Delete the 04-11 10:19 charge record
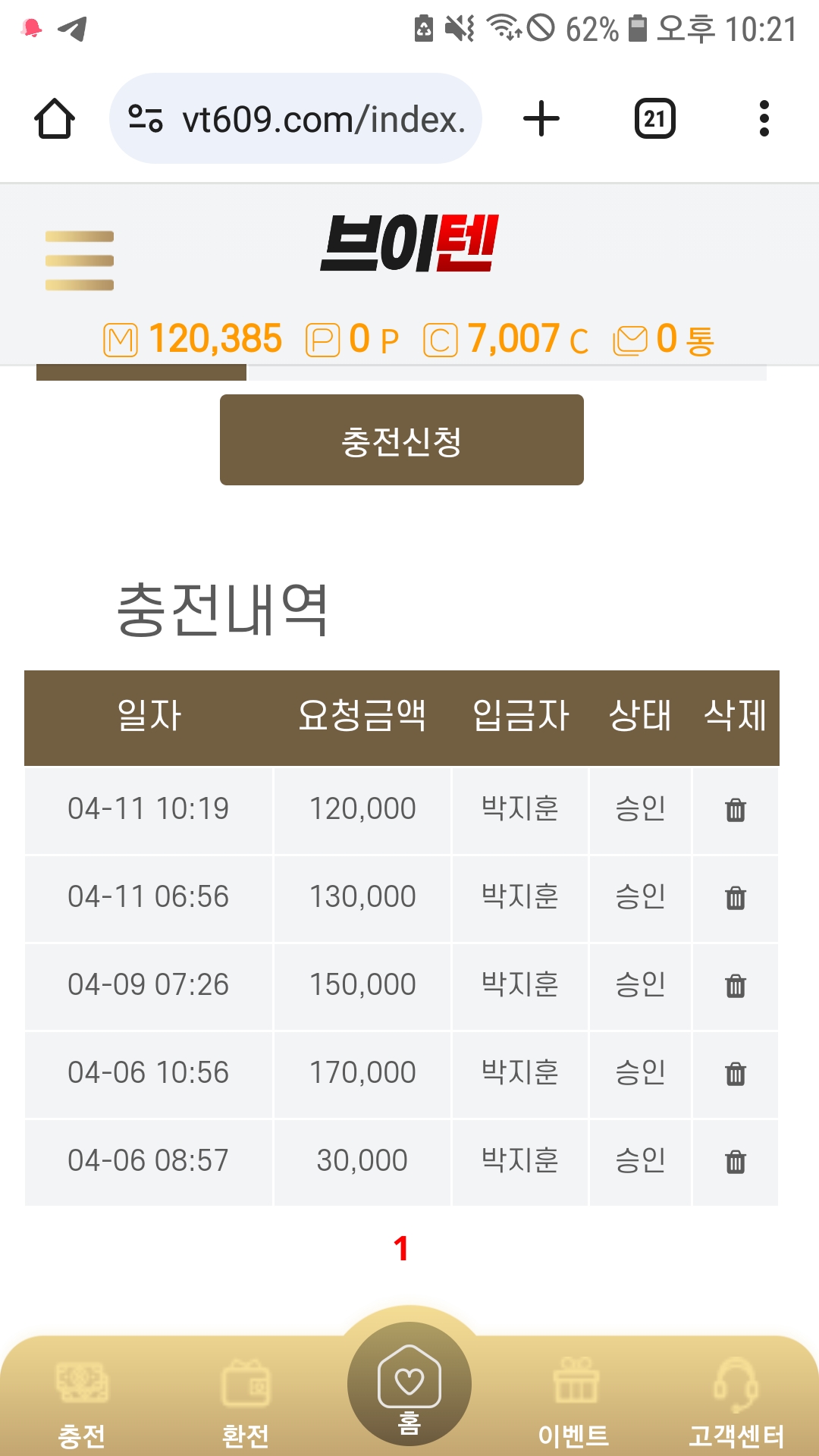This screenshot has width=819, height=1456. click(736, 810)
